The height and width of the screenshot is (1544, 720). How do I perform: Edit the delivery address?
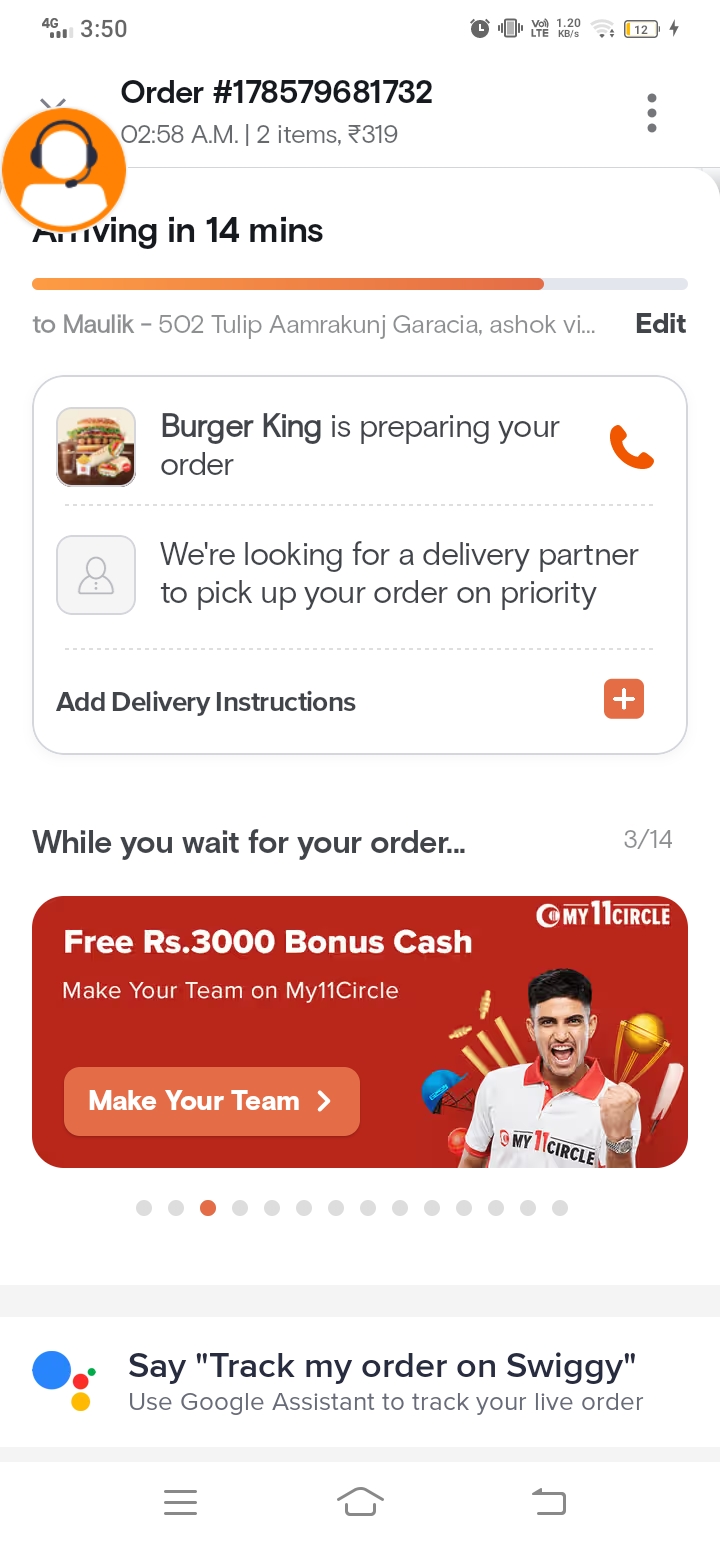click(x=660, y=324)
